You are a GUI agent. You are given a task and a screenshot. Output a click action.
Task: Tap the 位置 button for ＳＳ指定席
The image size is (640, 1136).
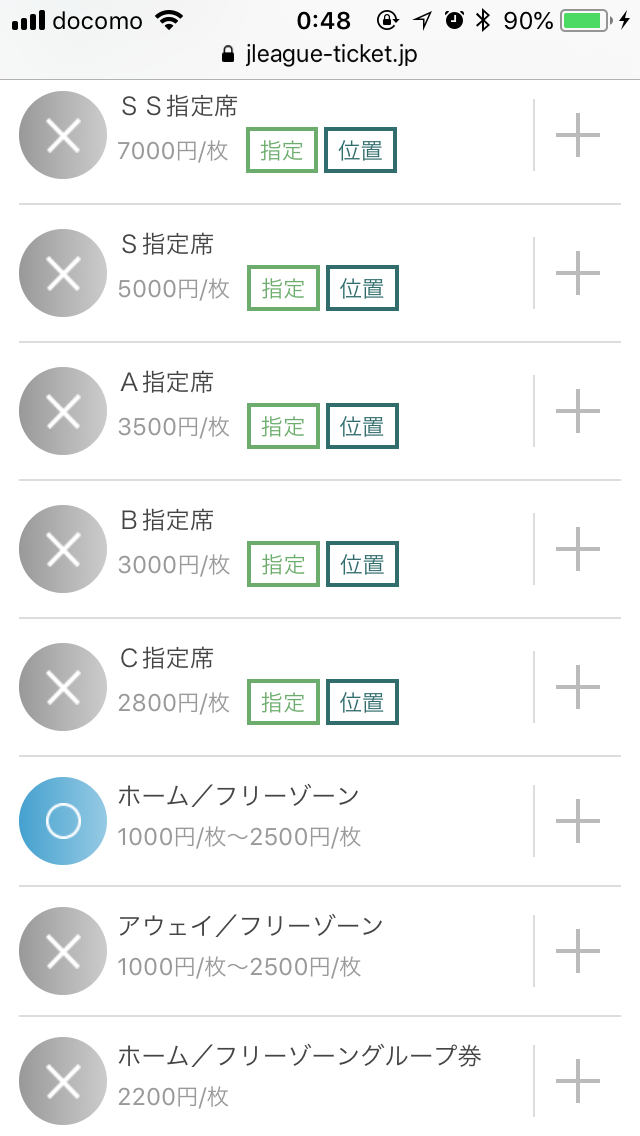tap(361, 151)
